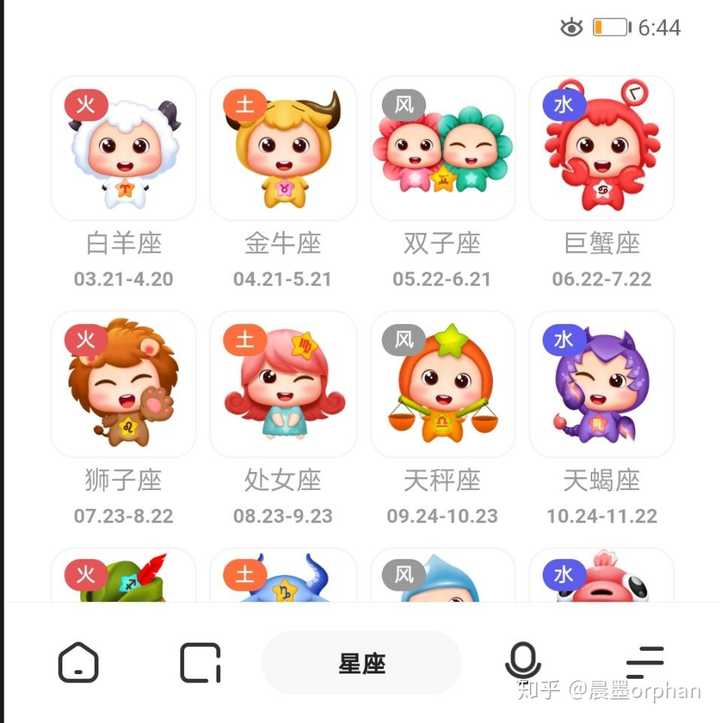Image resolution: width=720 pixels, height=723 pixels.
Task: Select the Libra (天秤座) scales icon
Action: (x=443, y=383)
